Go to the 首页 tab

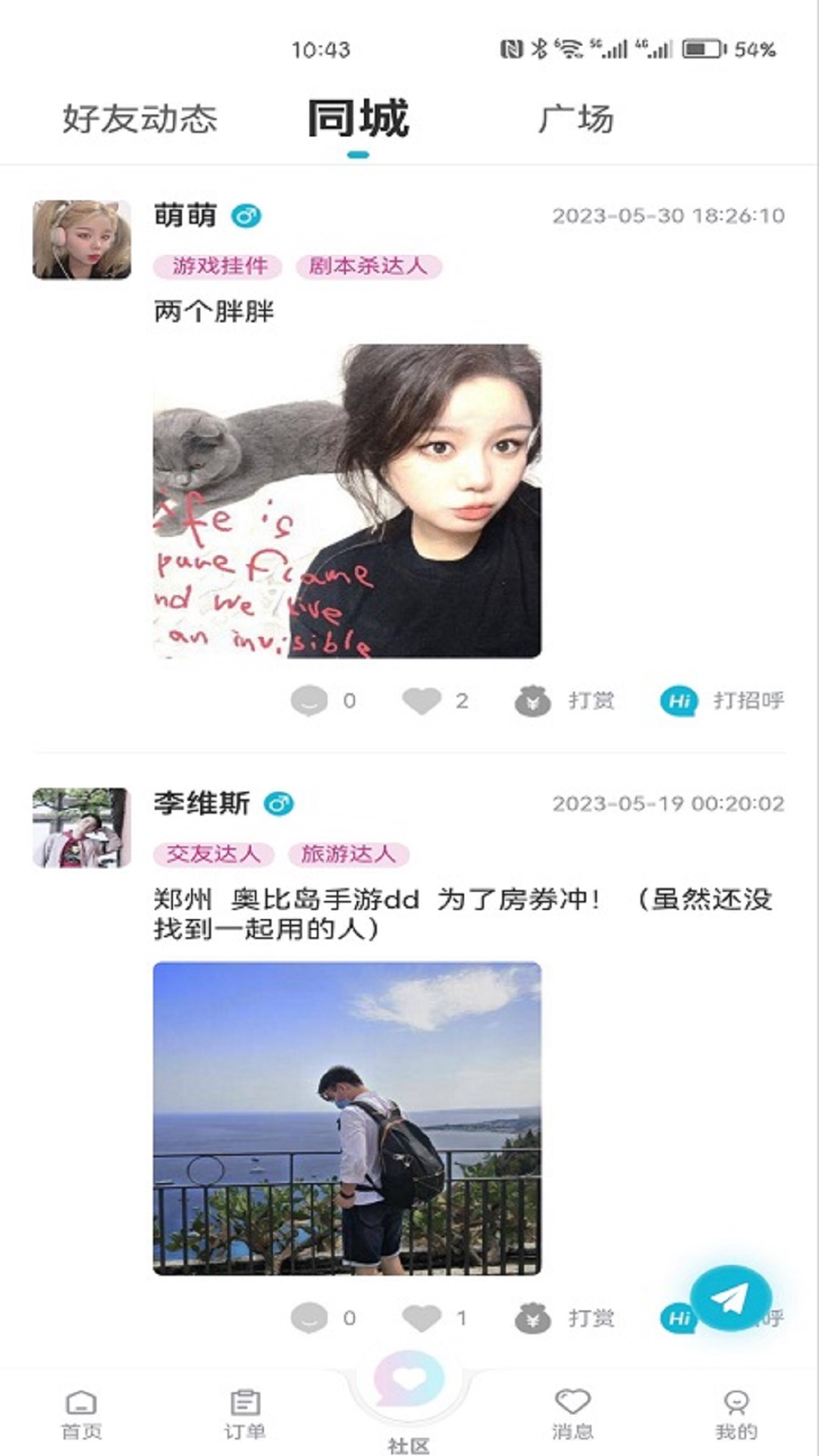pos(81,1414)
